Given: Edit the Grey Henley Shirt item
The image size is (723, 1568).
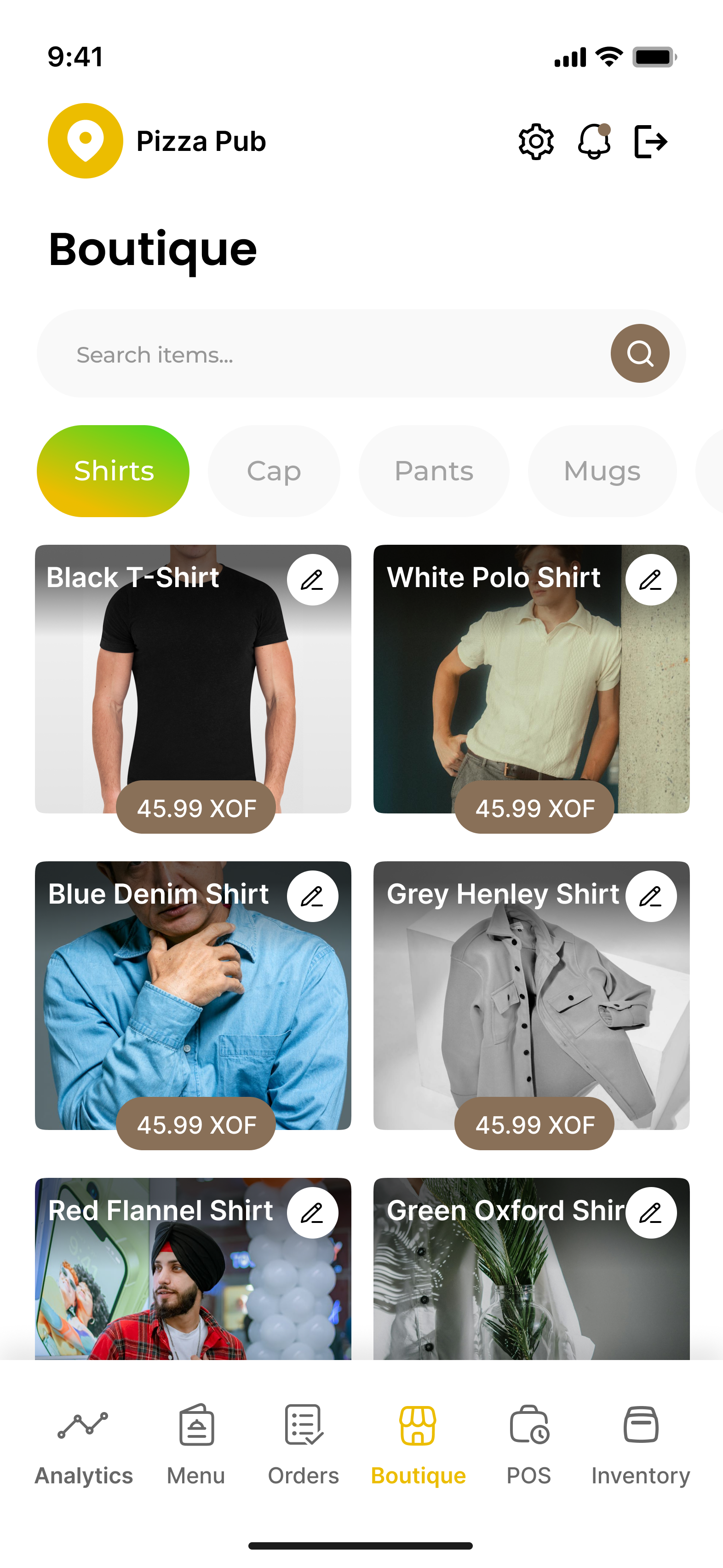Looking at the screenshot, I should click(x=651, y=897).
